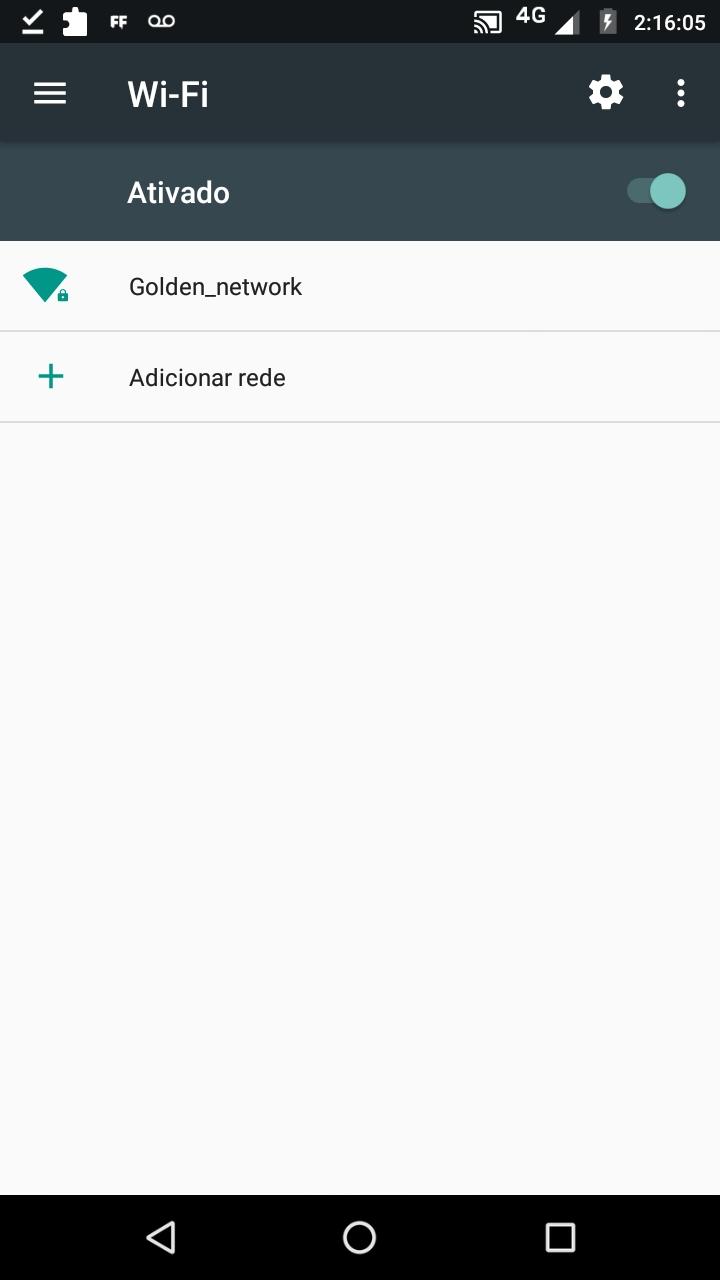
Task: Go back using the navigation bar
Action: (x=161, y=1237)
